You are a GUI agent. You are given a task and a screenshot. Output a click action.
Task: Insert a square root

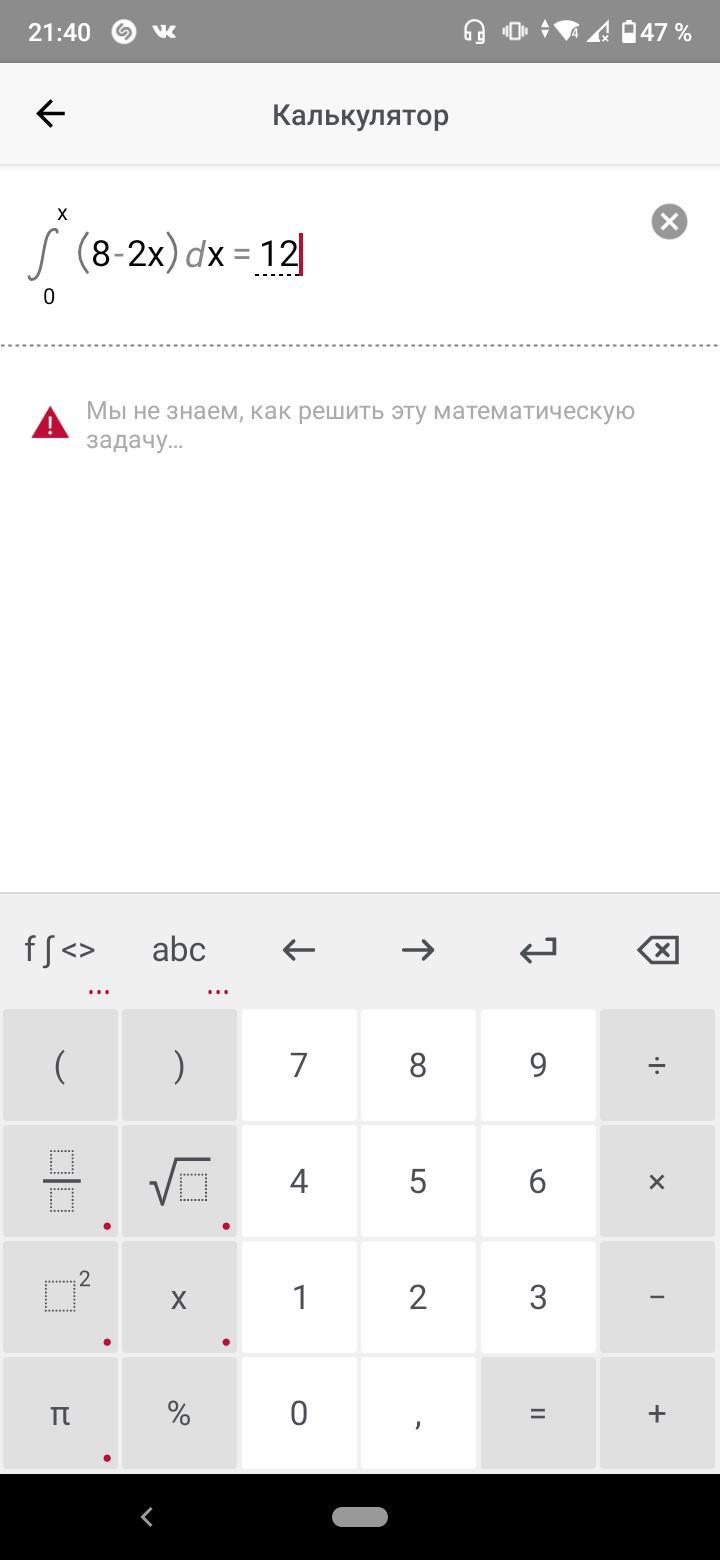tap(179, 1181)
